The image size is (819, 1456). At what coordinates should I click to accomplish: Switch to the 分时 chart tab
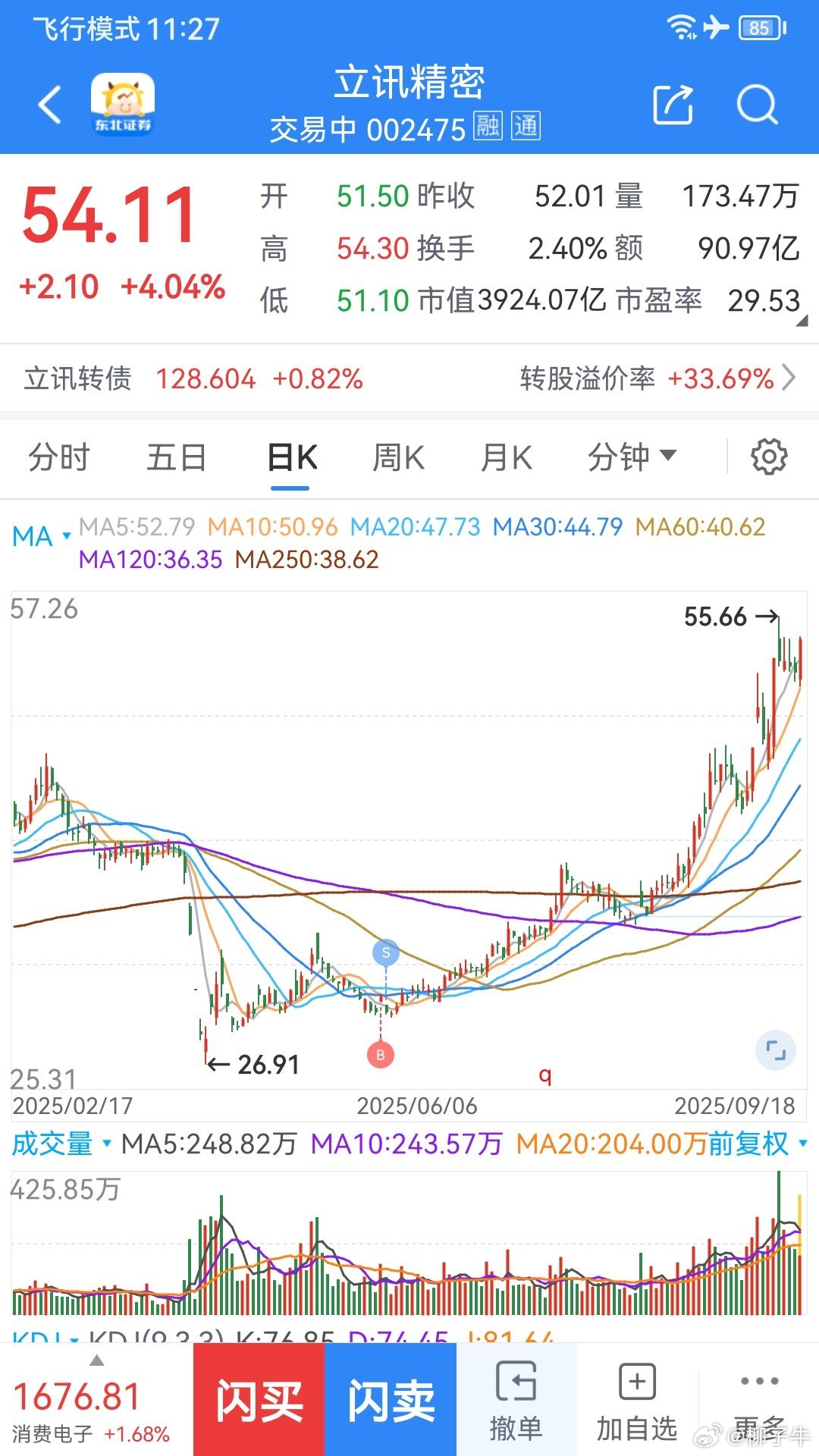[x=58, y=458]
